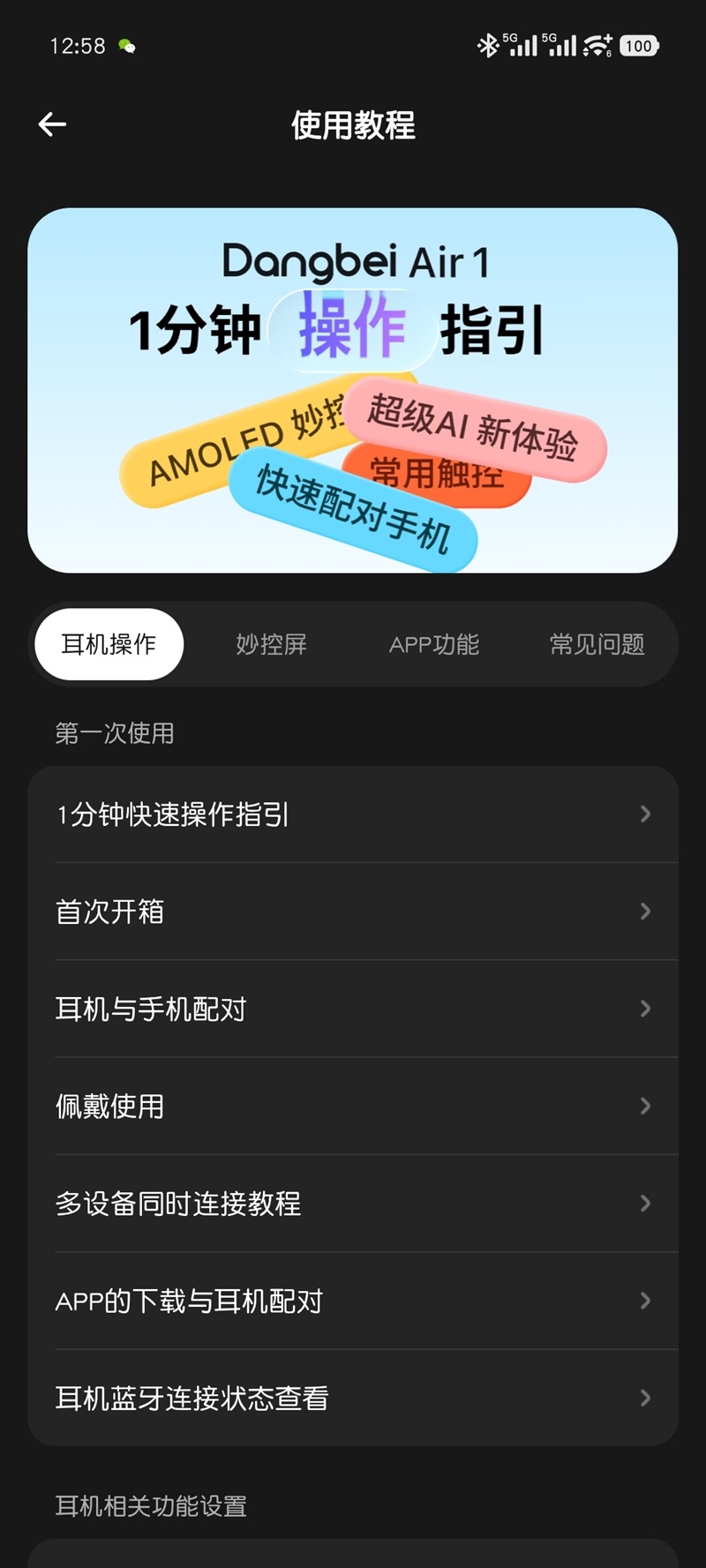706x1568 pixels.
Task: Open the 耳机蓝牙连接状态查看 chevron
Action: 643,1398
